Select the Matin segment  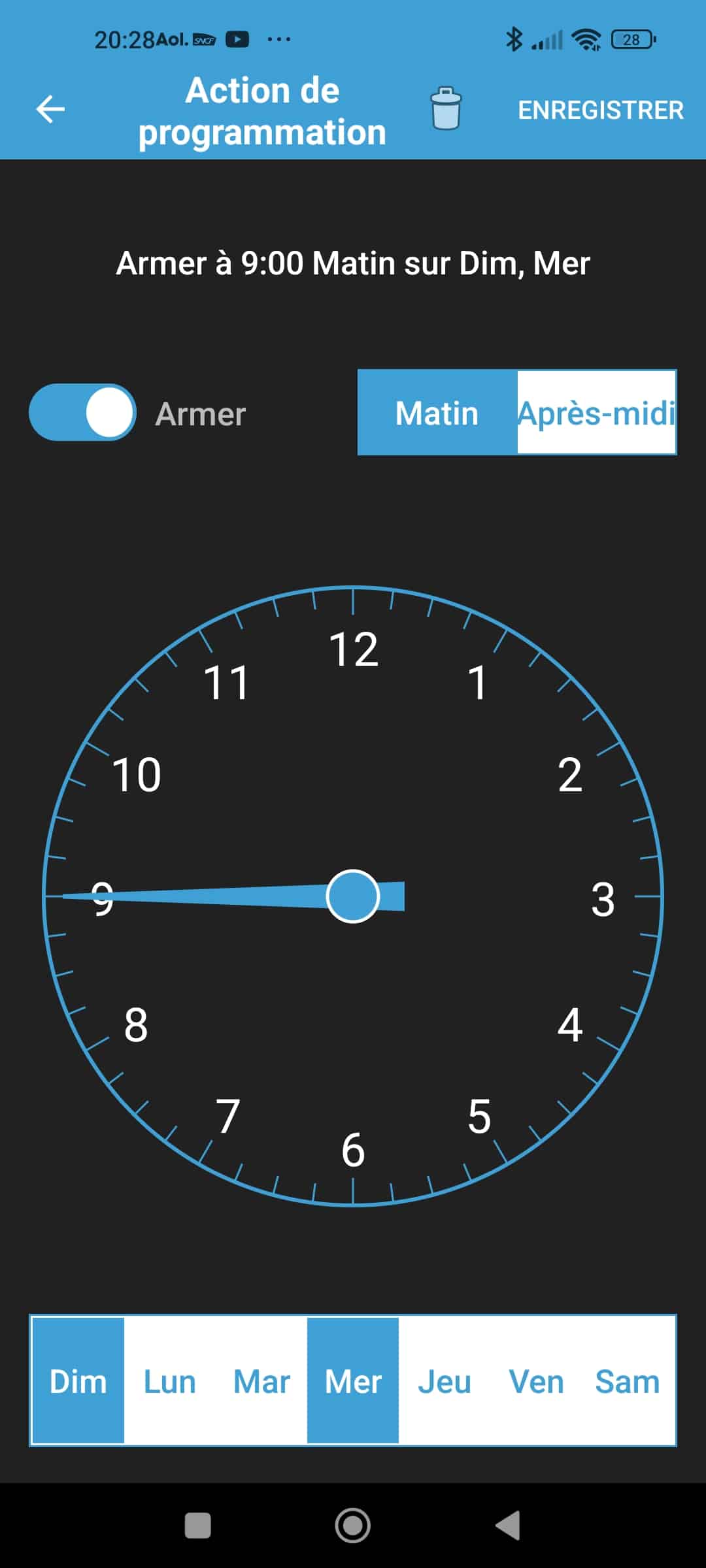(x=437, y=412)
